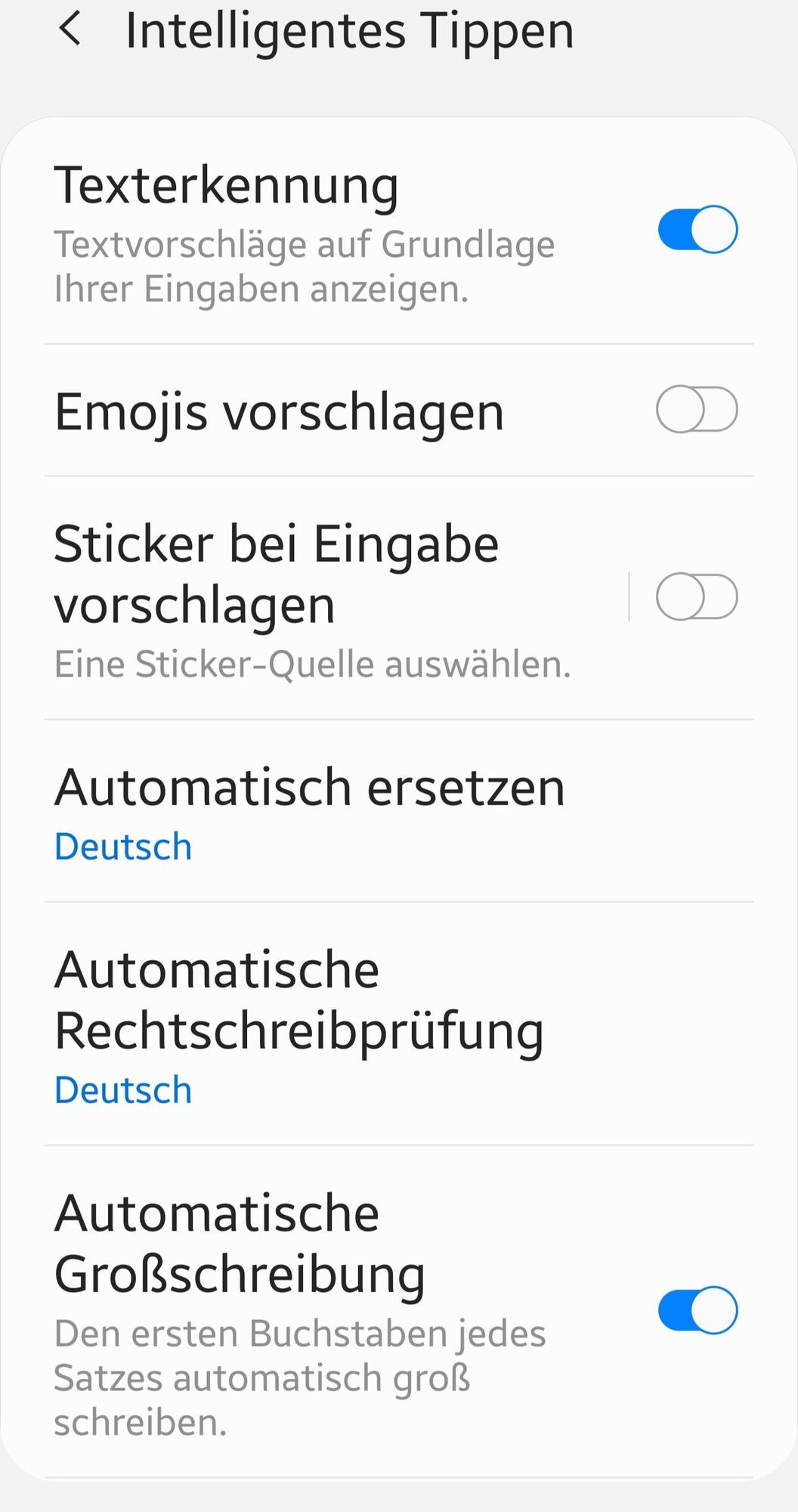Turn on Emojis vorschlagen
798x1512 pixels.
697,410
